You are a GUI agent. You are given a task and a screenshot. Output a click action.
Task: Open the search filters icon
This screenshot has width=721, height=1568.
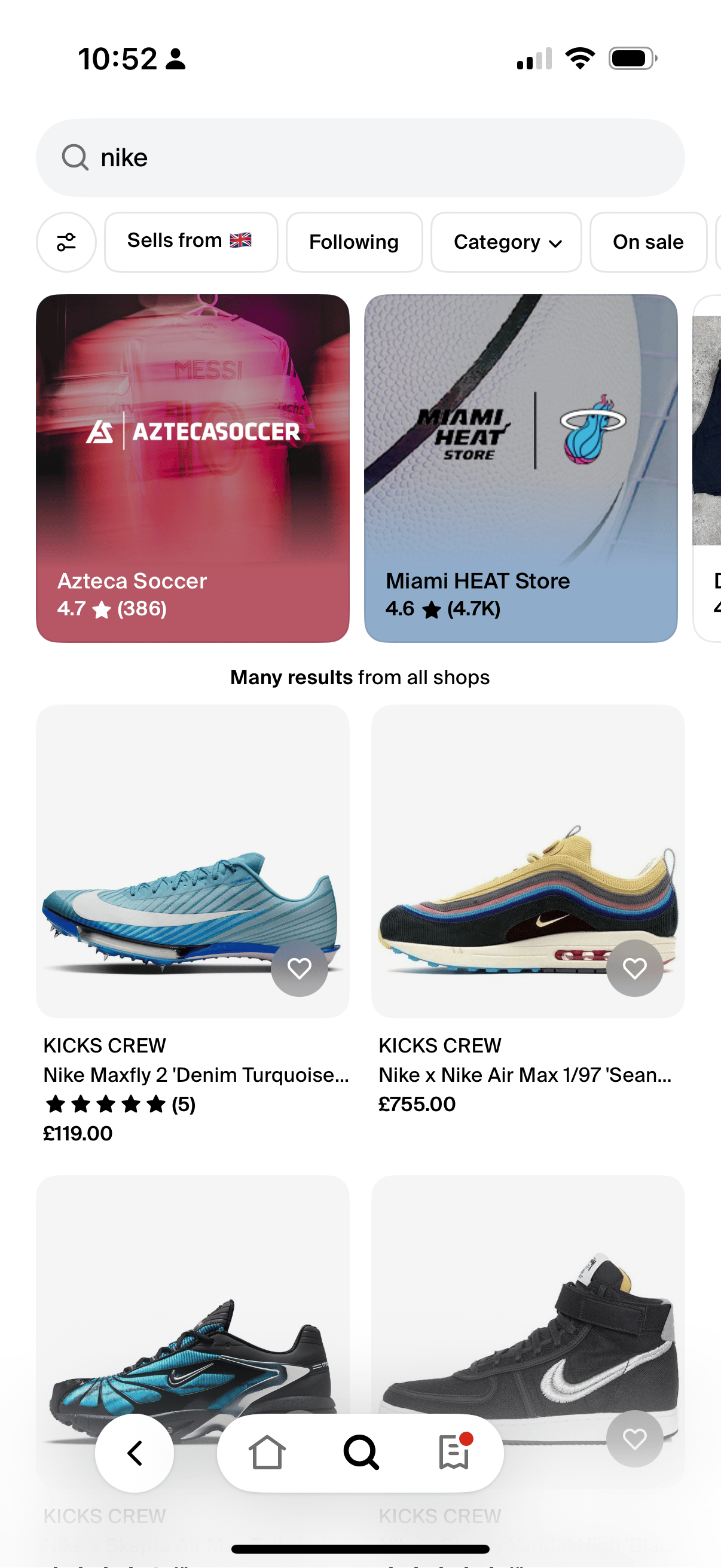(x=66, y=242)
